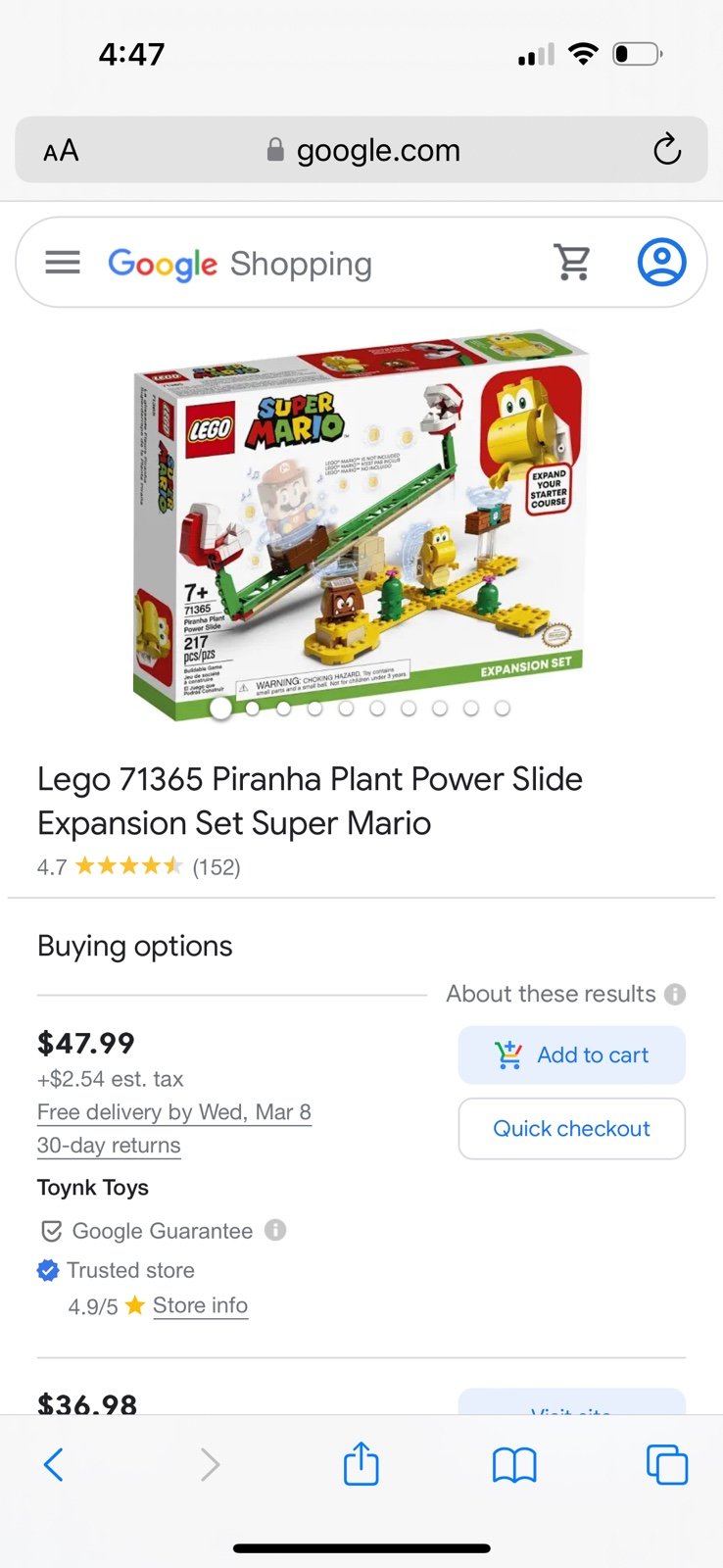Share this page via share icon
The height and width of the screenshot is (1568, 723).
[361, 1463]
